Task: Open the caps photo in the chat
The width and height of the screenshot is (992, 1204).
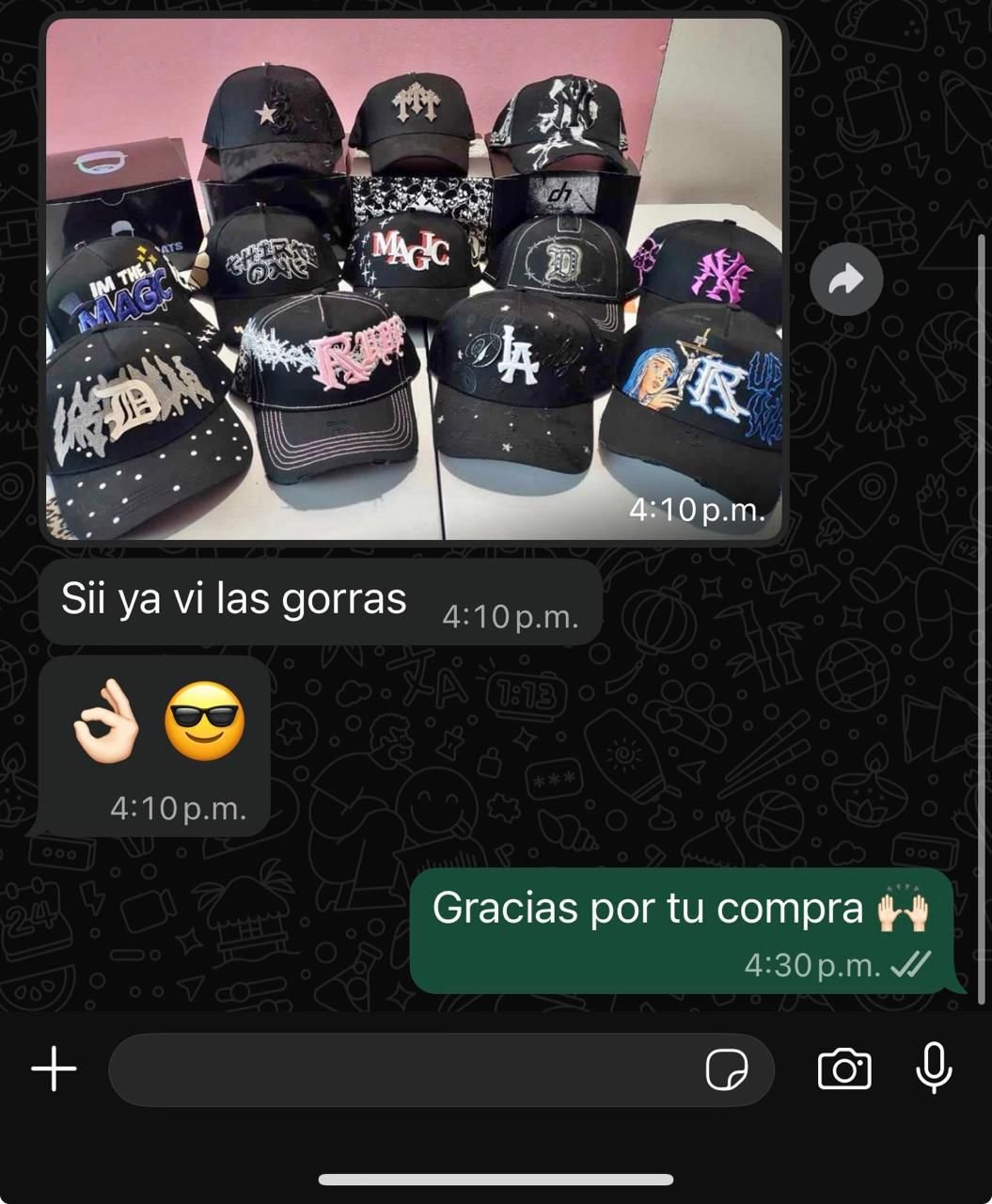Action: pyautogui.click(x=414, y=280)
